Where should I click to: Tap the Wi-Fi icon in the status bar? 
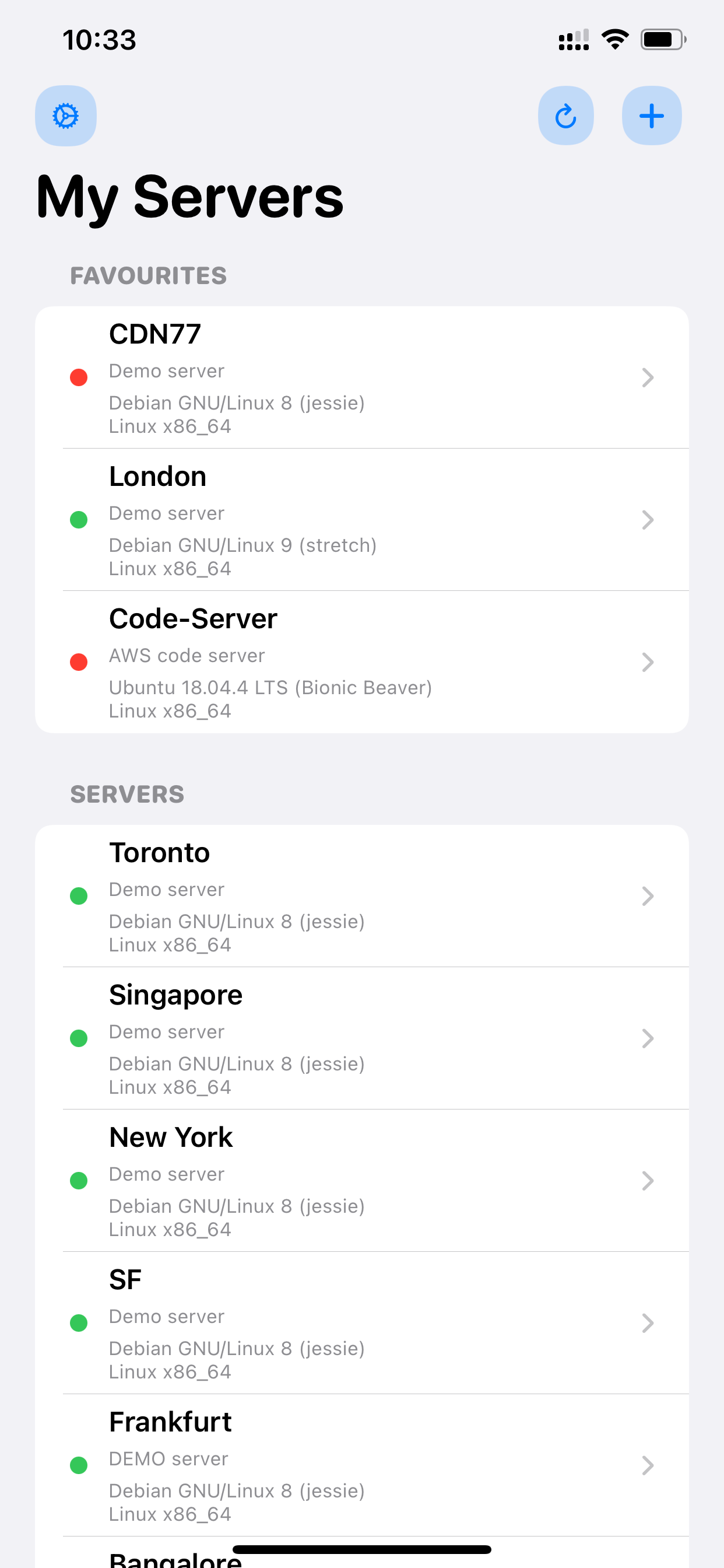pos(614,38)
